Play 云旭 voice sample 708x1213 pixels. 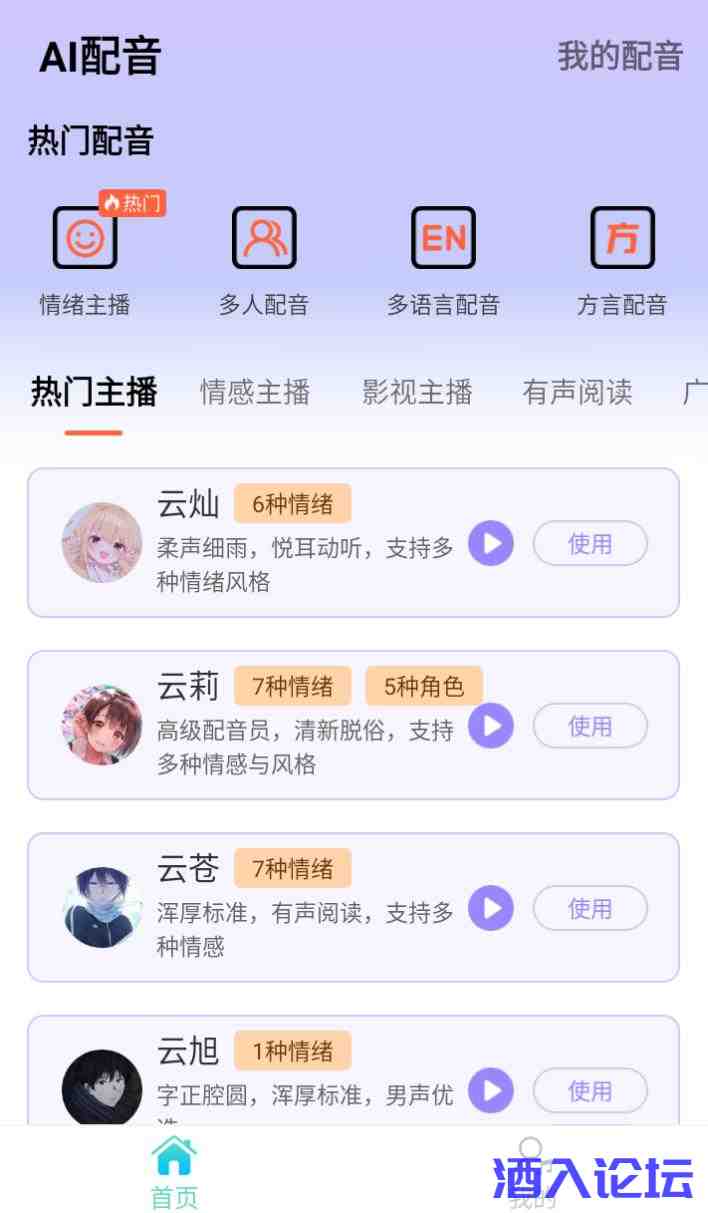[x=491, y=1090]
